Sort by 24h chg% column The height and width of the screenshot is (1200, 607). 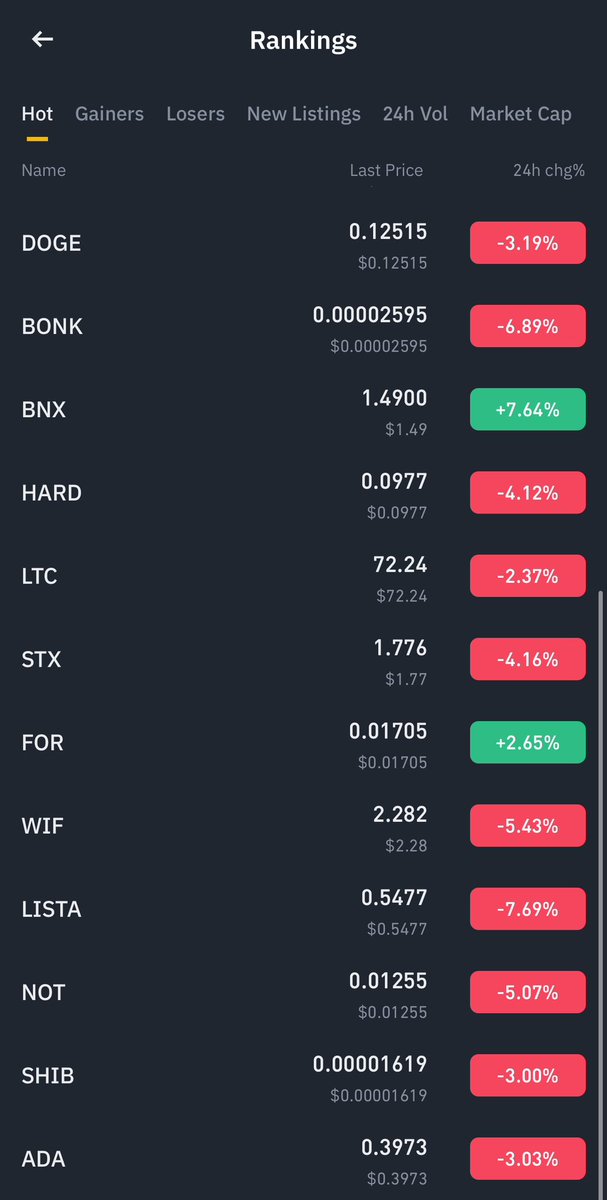549,171
